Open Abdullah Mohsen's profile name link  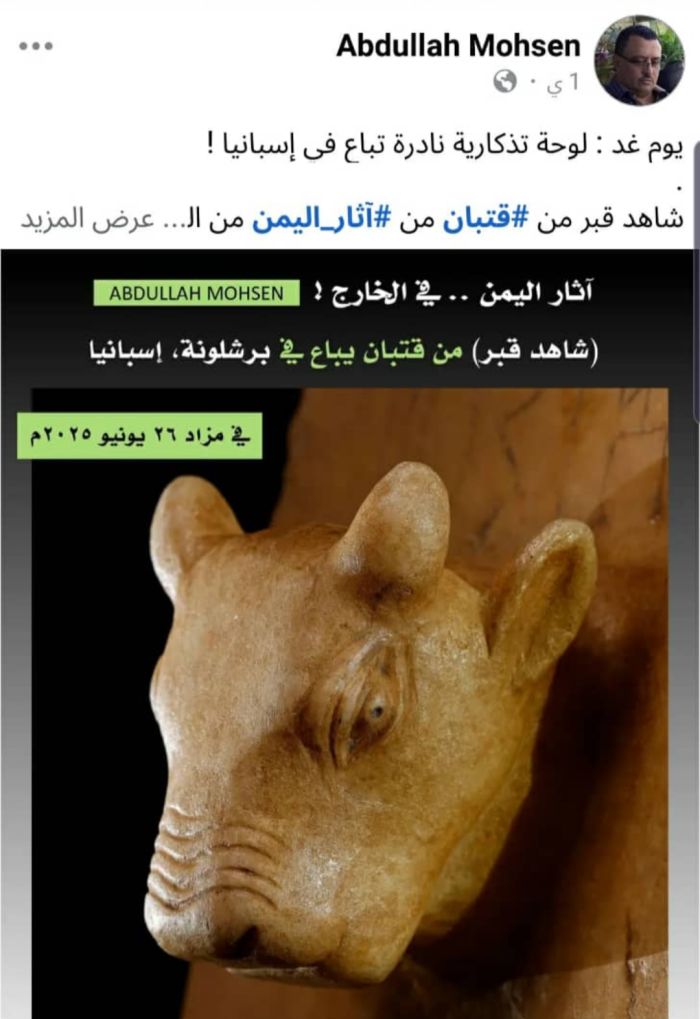click(x=458, y=45)
